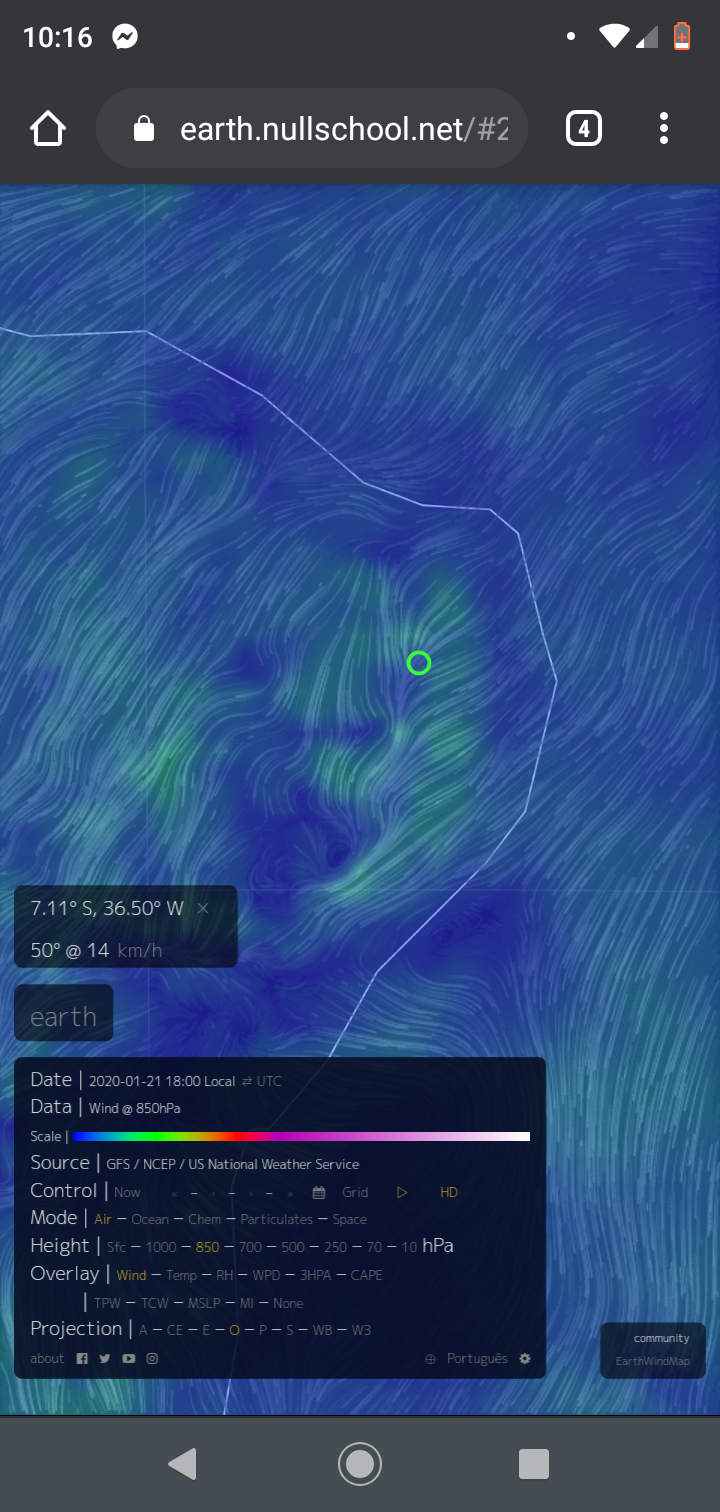Switch Mode to Ocean
This screenshot has width=720, height=1512.
[150, 1219]
